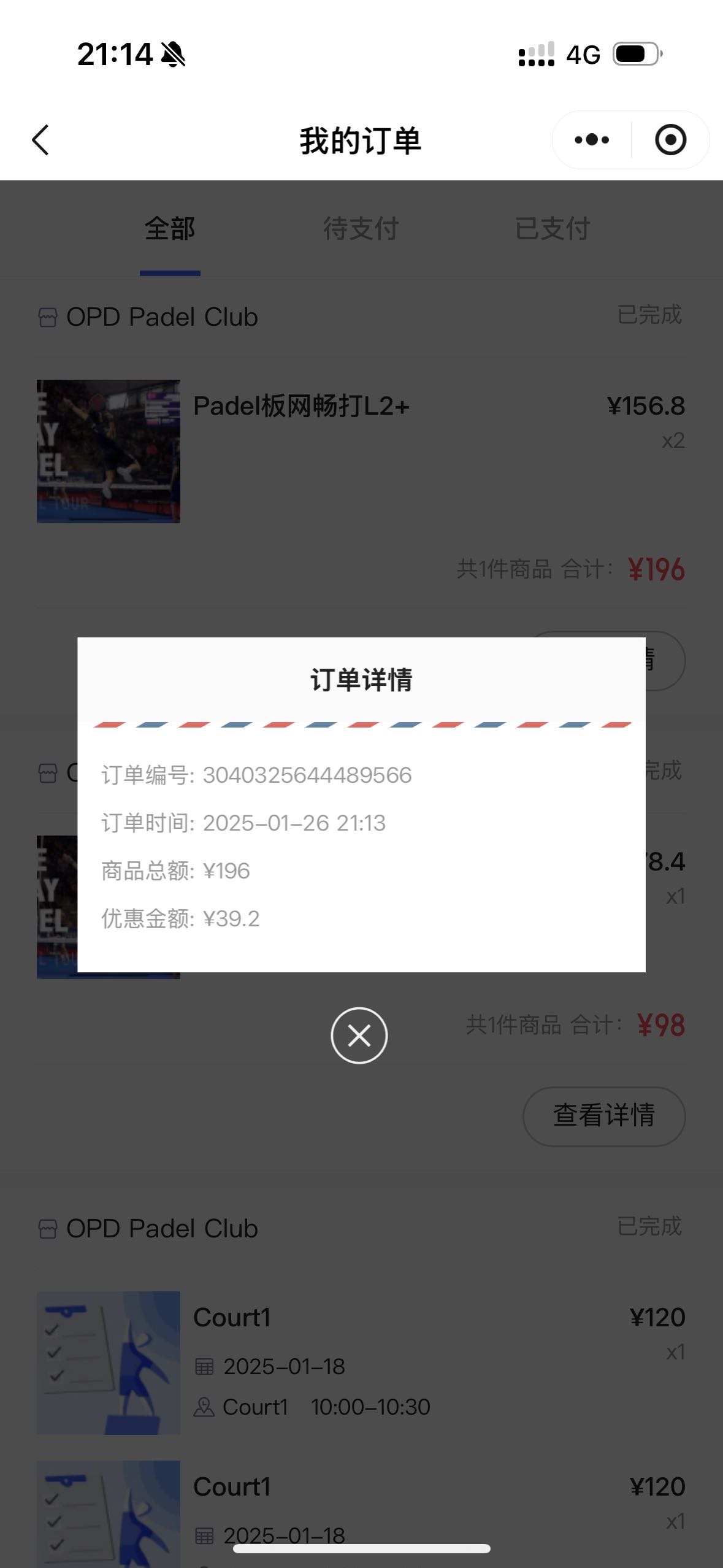
Task: Select the 全部 tab
Action: (x=170, y=229)
